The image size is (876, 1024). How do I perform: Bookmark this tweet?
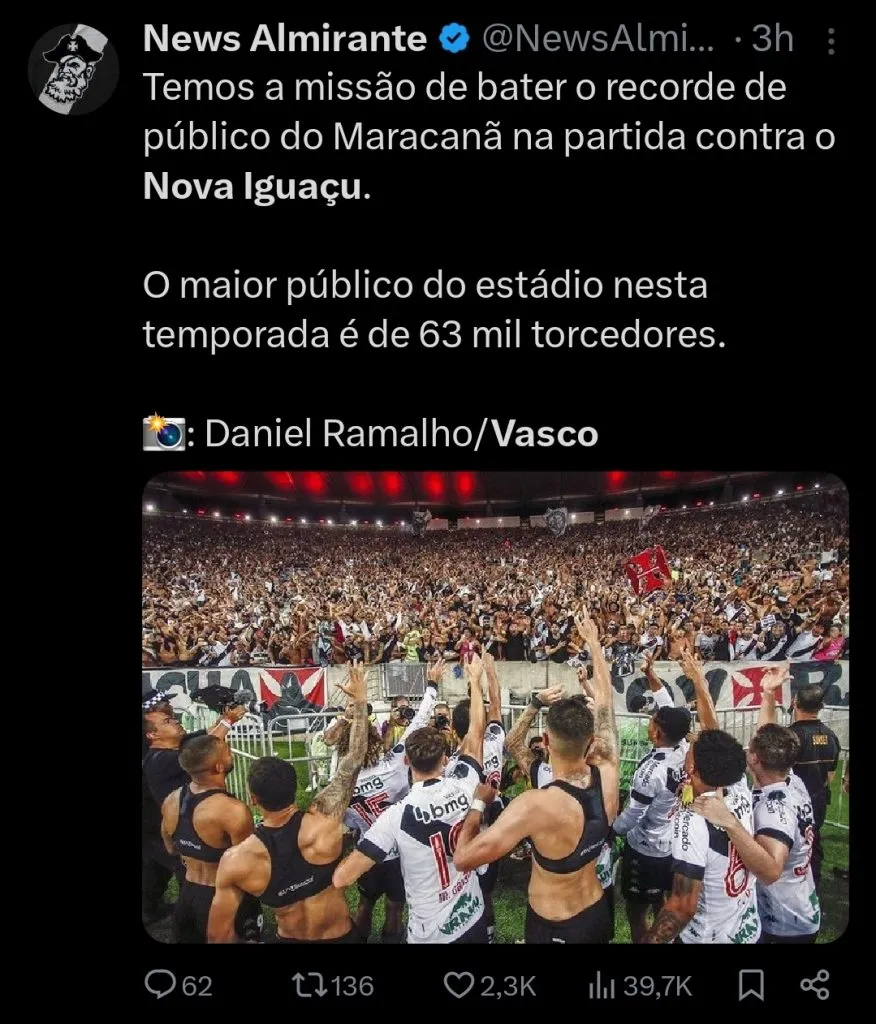click(x=750, y=985)
